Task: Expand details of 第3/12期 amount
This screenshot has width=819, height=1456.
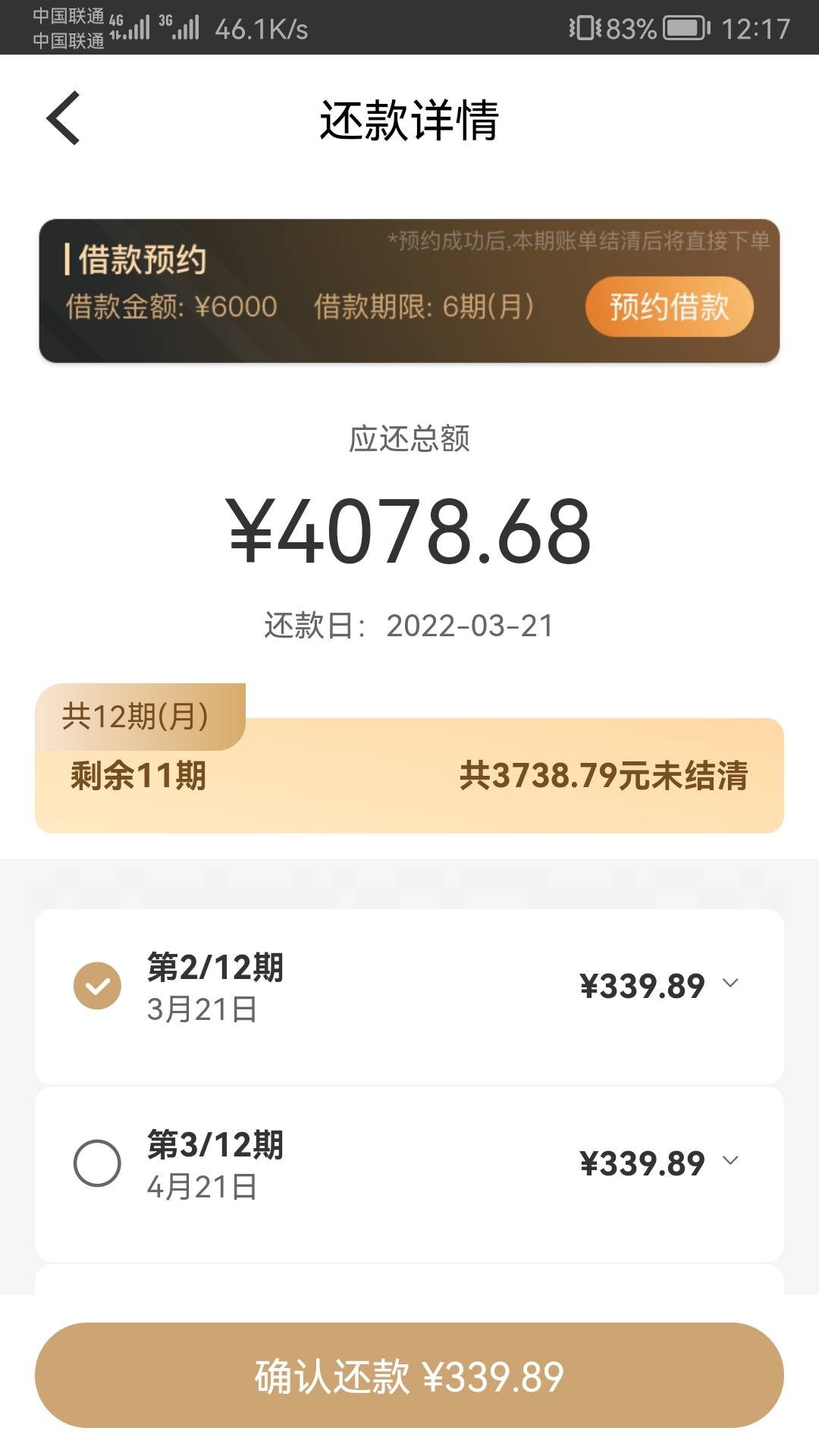Action: pyautogui.click(x=730, y=1161)
